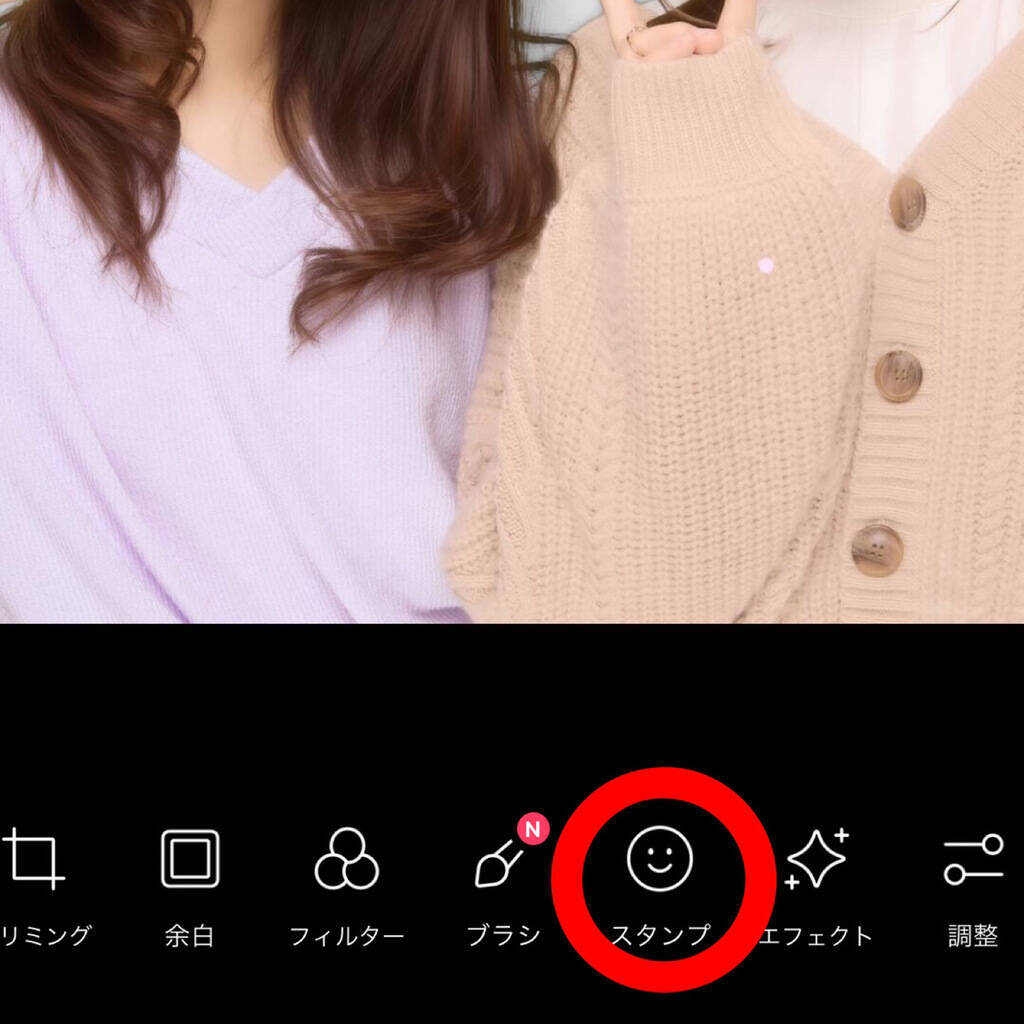Select the 余白 margin tool
Screen dimensions: 1024x1024
point(190,862)
